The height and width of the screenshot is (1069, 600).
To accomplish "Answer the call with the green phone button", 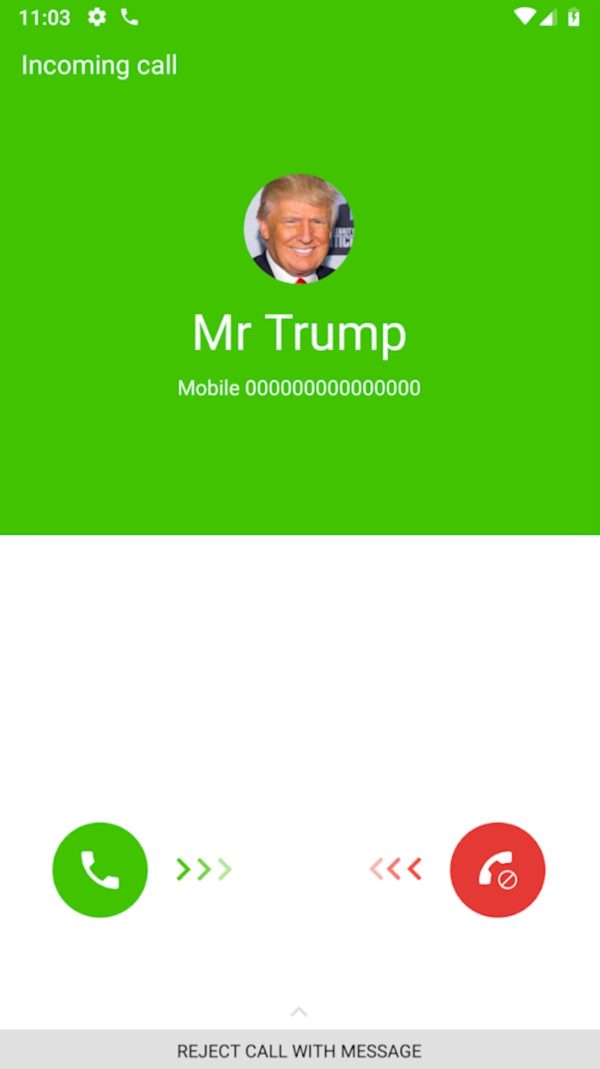I will pos(100,869).
